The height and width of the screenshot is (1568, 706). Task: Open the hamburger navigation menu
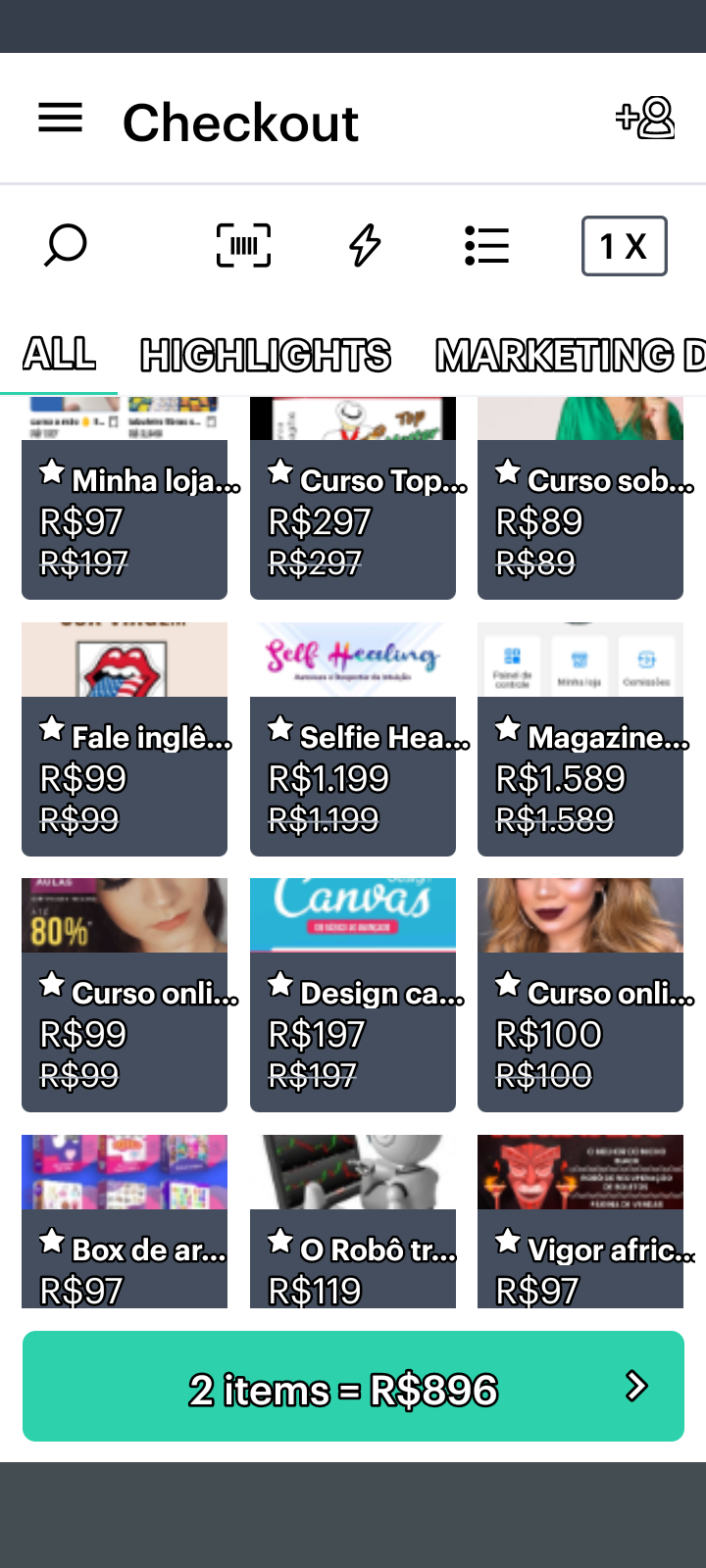(60, 120)
